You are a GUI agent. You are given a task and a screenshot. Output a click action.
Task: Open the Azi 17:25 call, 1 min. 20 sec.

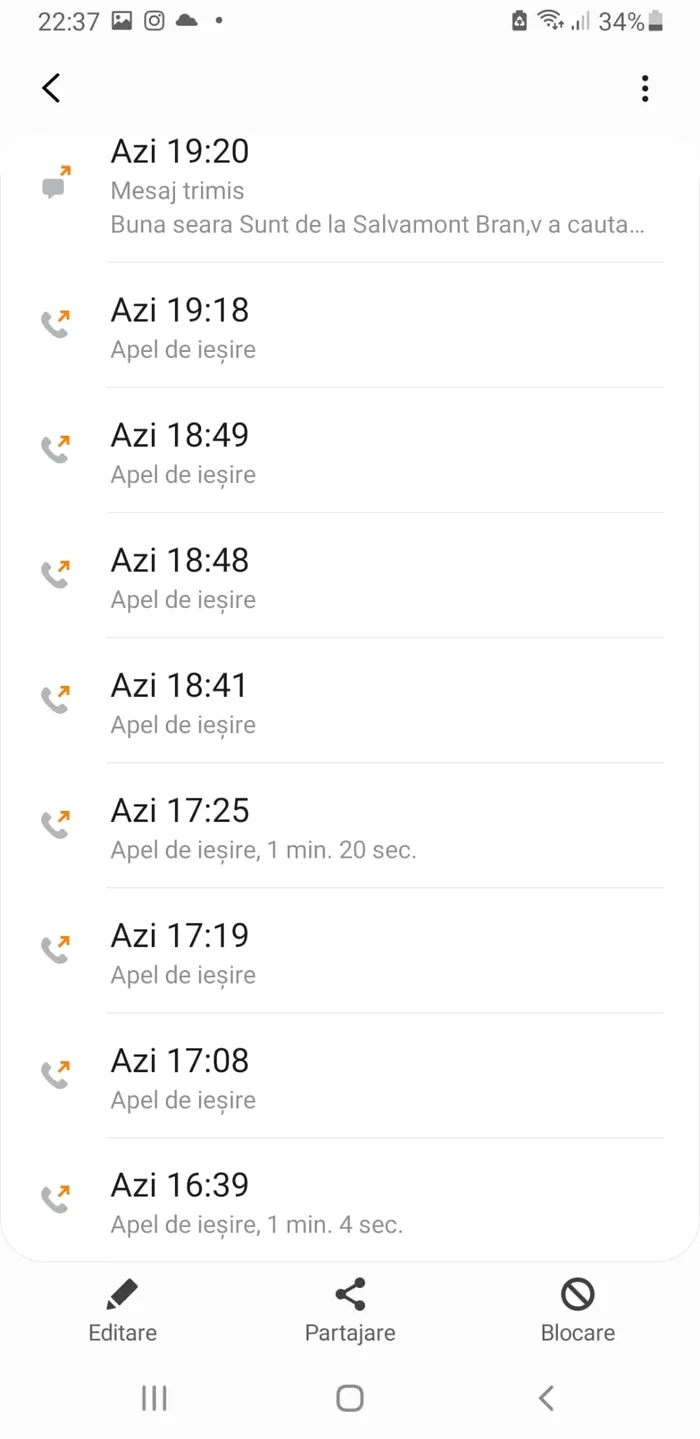(x=350, y=826)
